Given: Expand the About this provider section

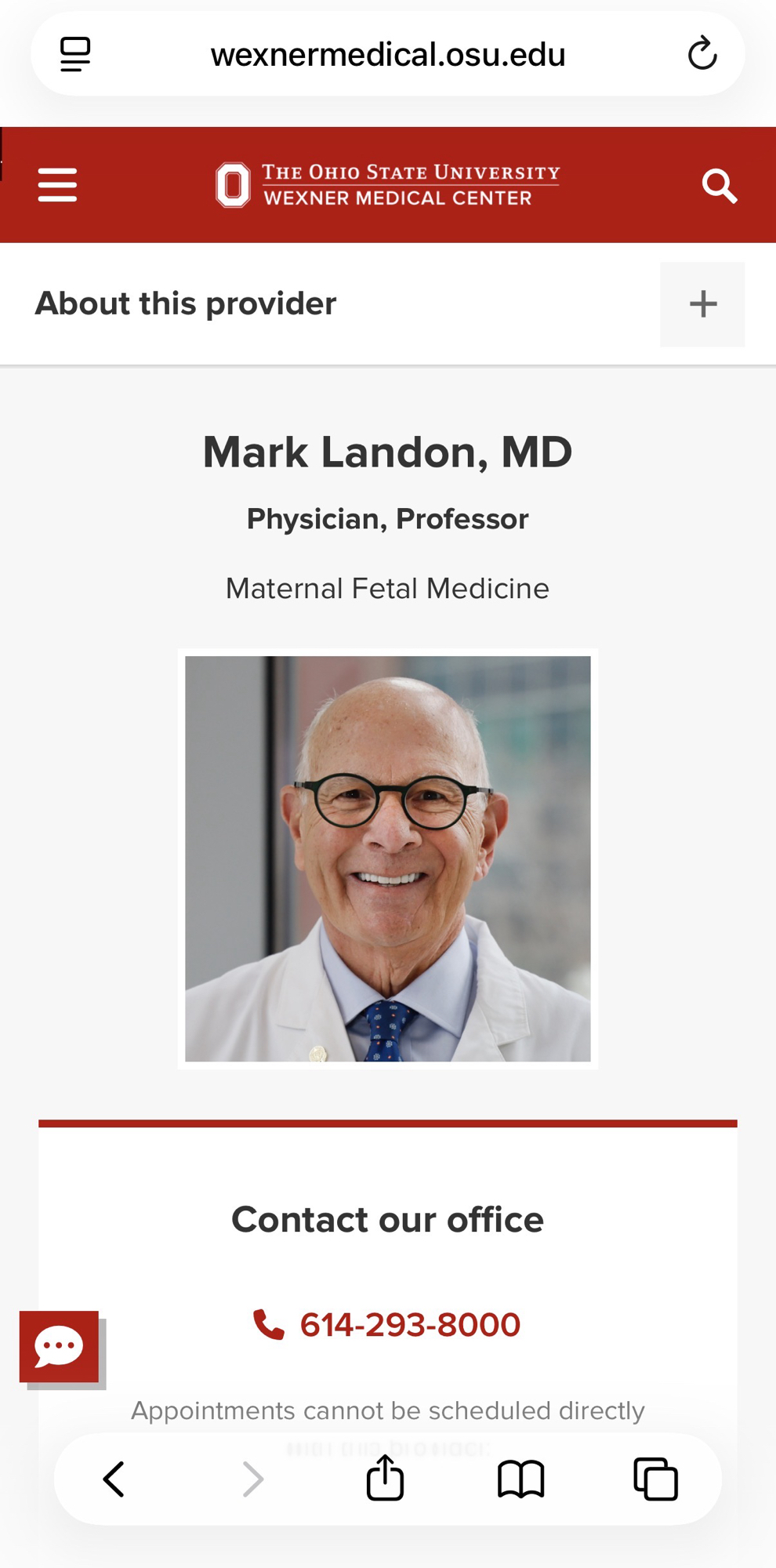Looking at the screenshot, I should (x=702, y=304).
